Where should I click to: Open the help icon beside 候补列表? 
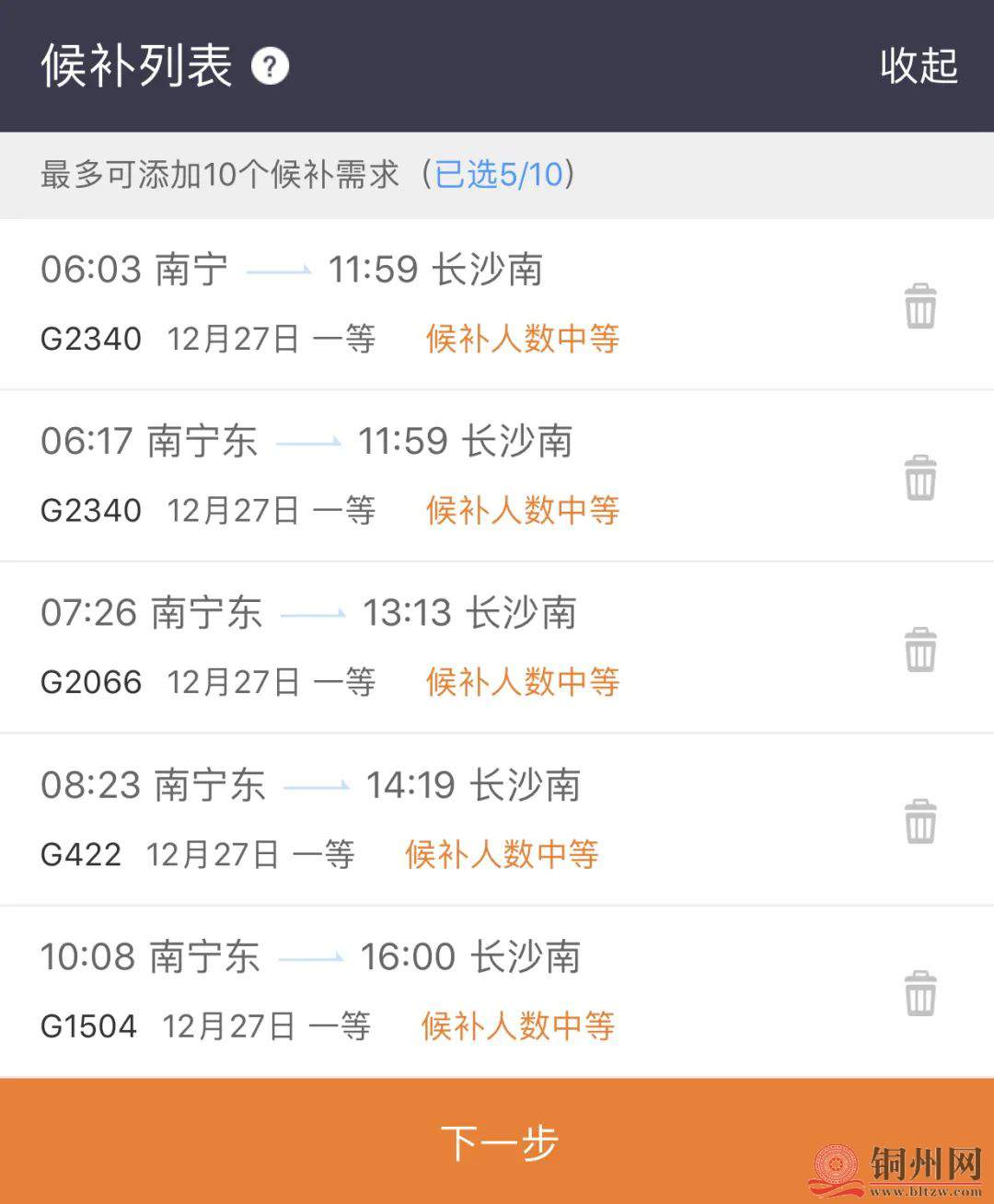click(271, 66)
